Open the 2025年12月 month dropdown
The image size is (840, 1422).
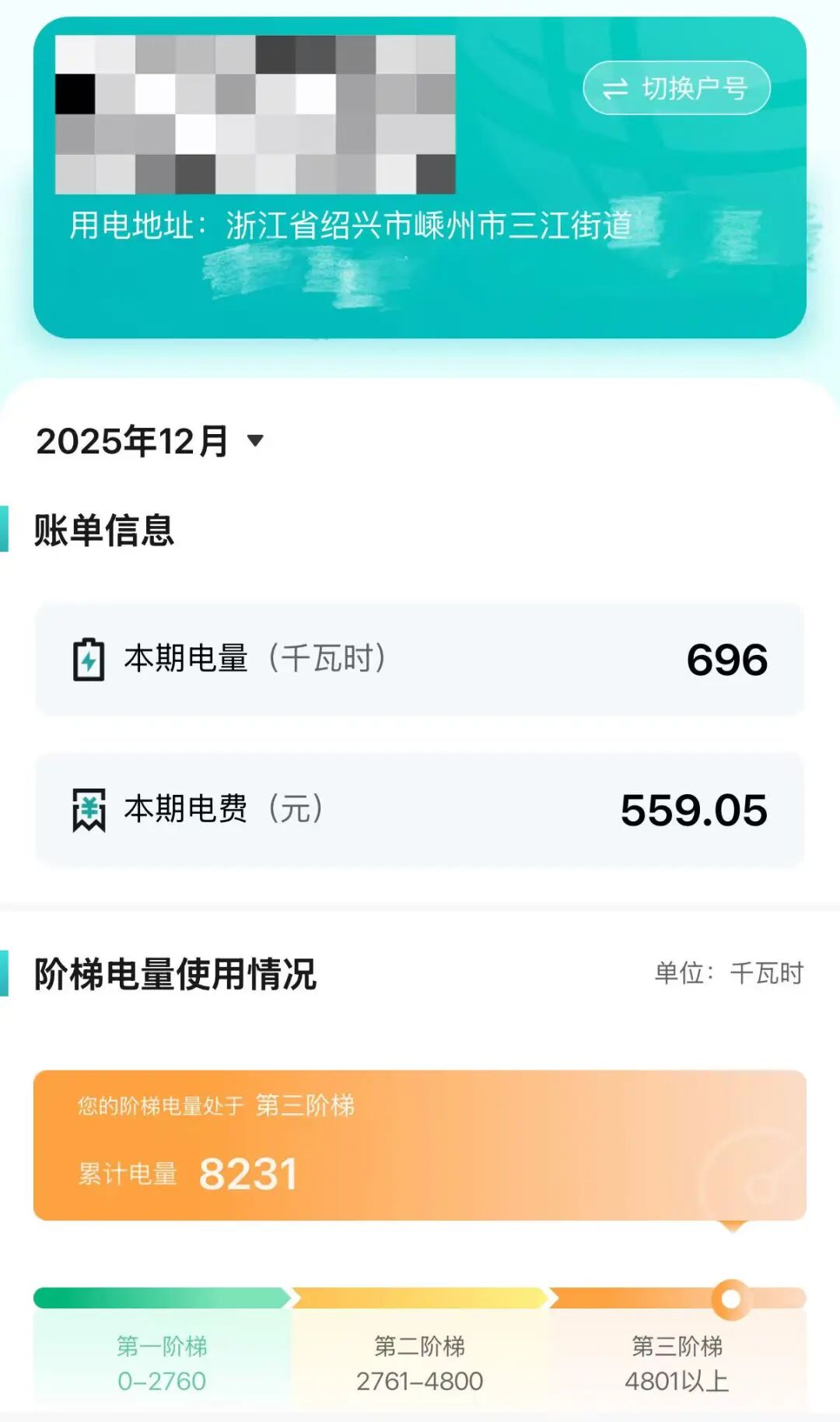tap(150, 441)
